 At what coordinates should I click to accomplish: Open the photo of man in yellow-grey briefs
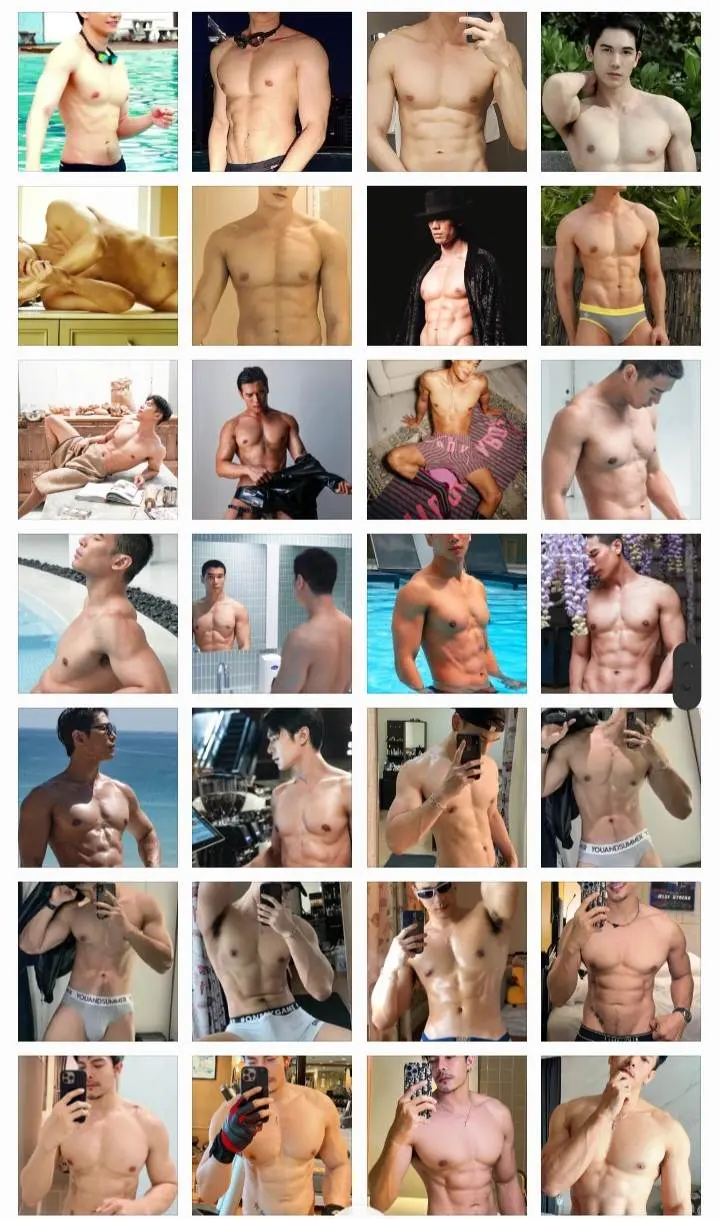coord(621,266)
